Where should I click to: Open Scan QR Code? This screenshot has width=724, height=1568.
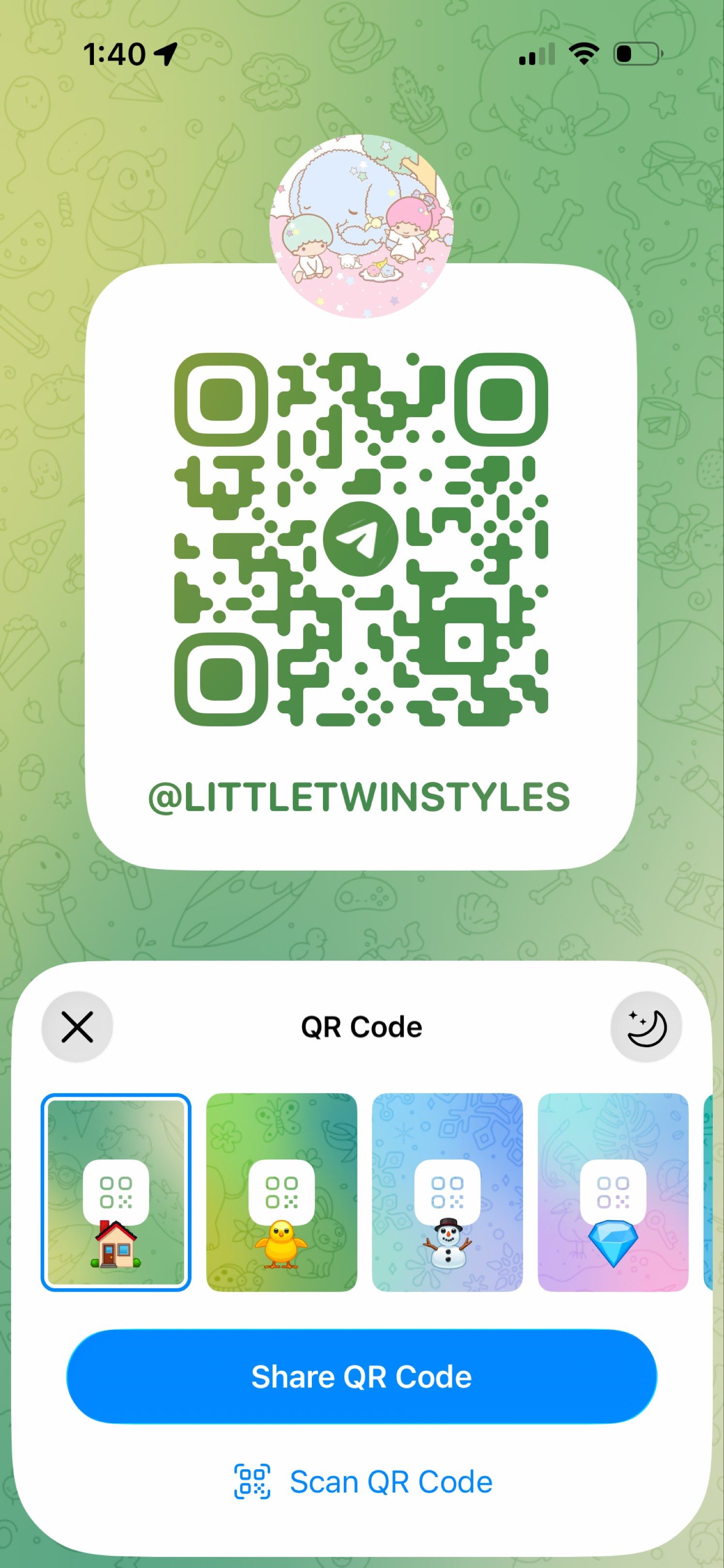tap(364, 1481)
